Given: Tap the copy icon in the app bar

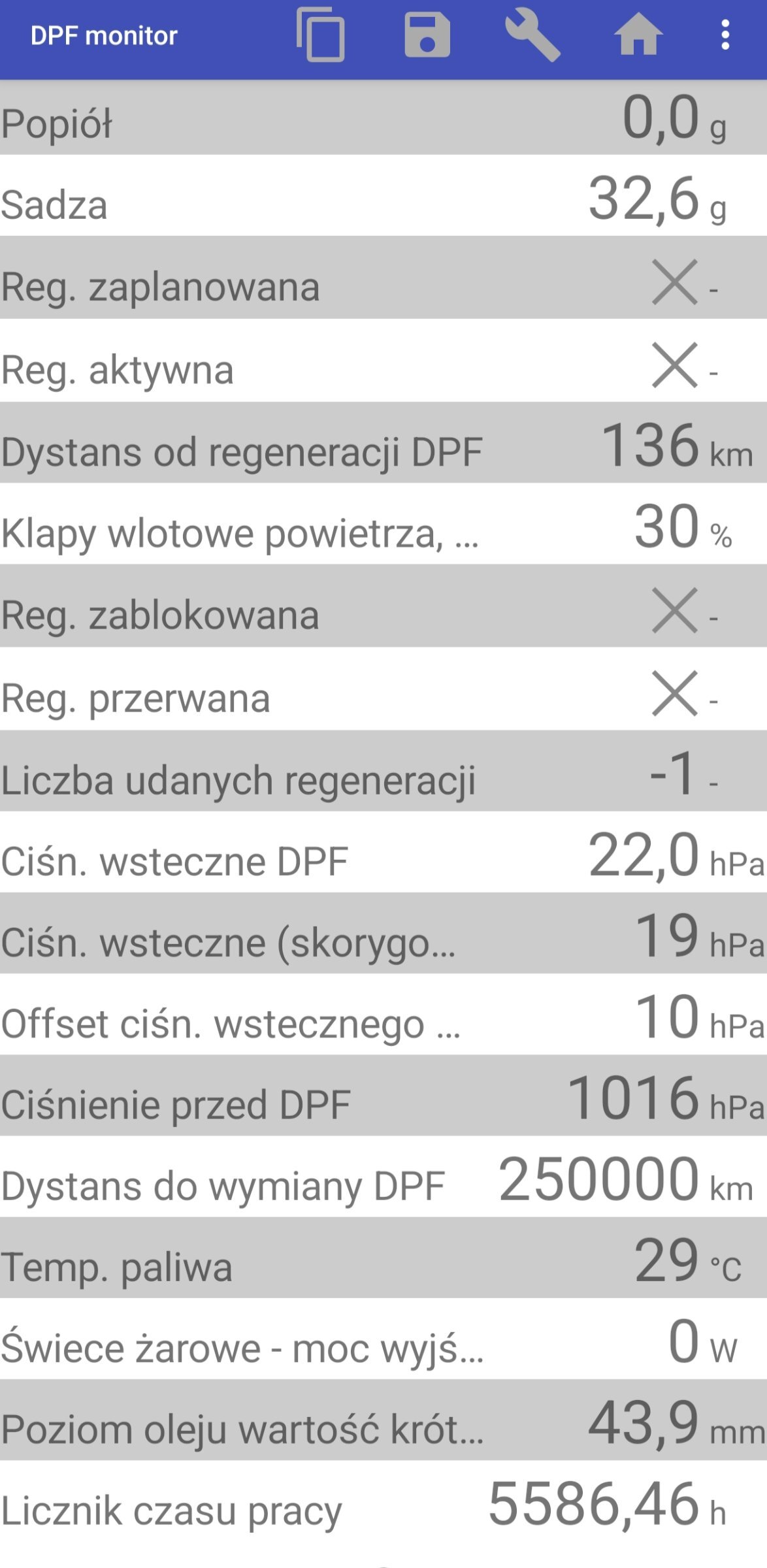Looking at the screenshot, I should coord(320,35).
